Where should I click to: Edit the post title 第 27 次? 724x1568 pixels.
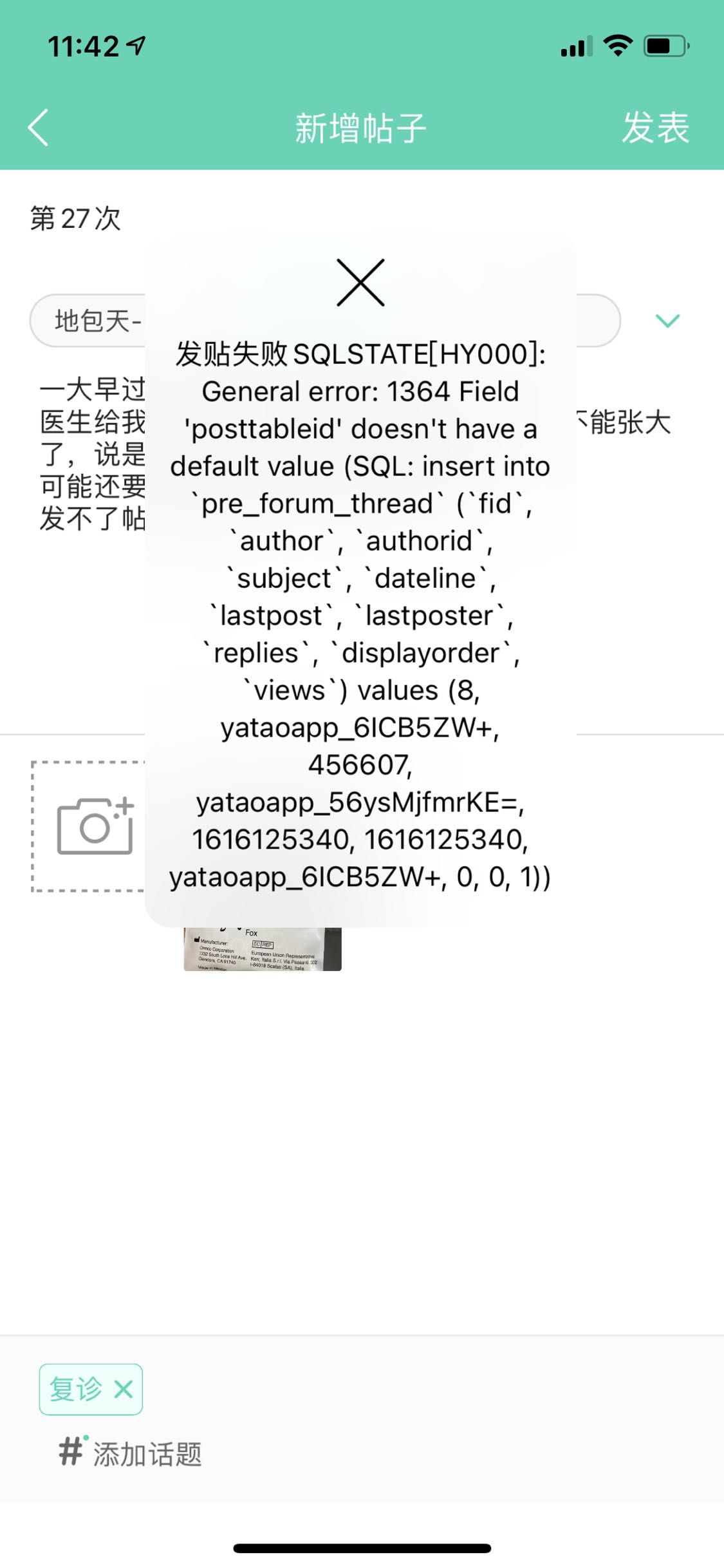click(x=76, y=219)
